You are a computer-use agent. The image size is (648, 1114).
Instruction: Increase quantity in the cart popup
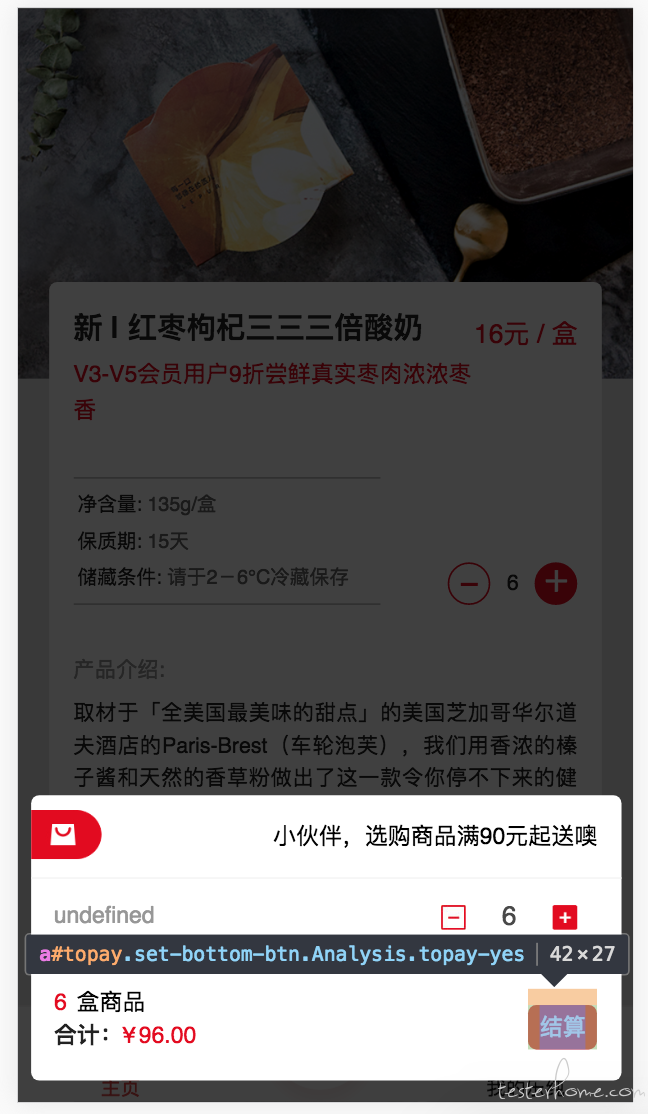(x=564, y=916)
